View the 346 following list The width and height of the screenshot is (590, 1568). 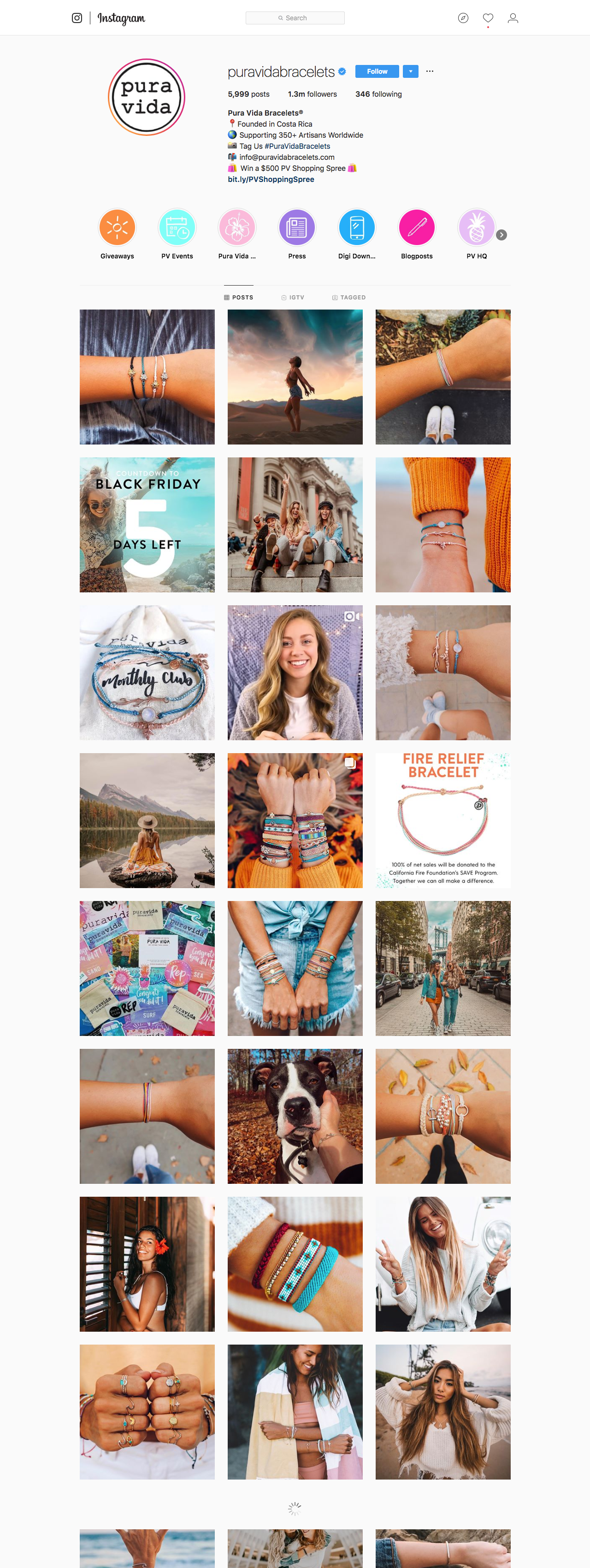[378, 94]
